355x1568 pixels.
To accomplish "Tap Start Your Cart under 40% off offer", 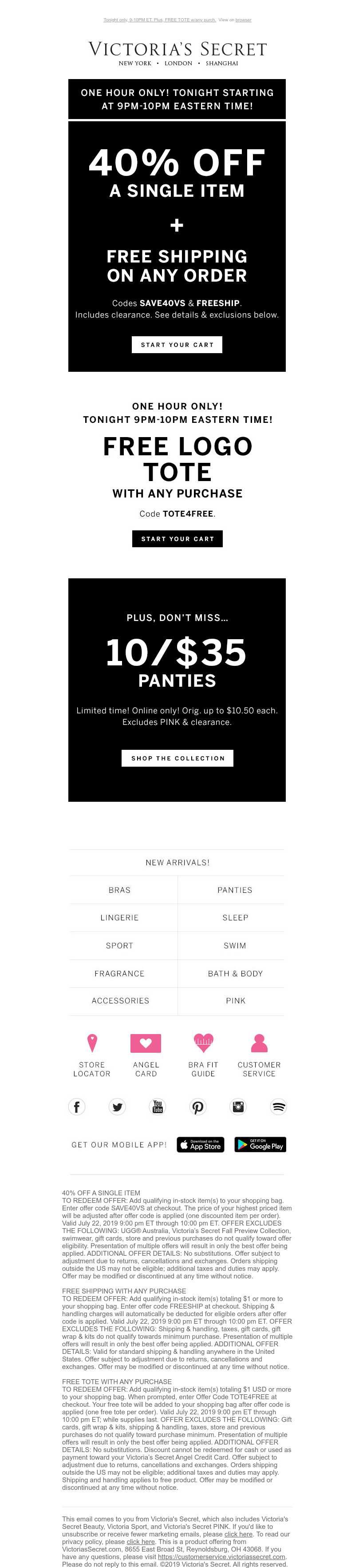I will click(x=177, y=345).
